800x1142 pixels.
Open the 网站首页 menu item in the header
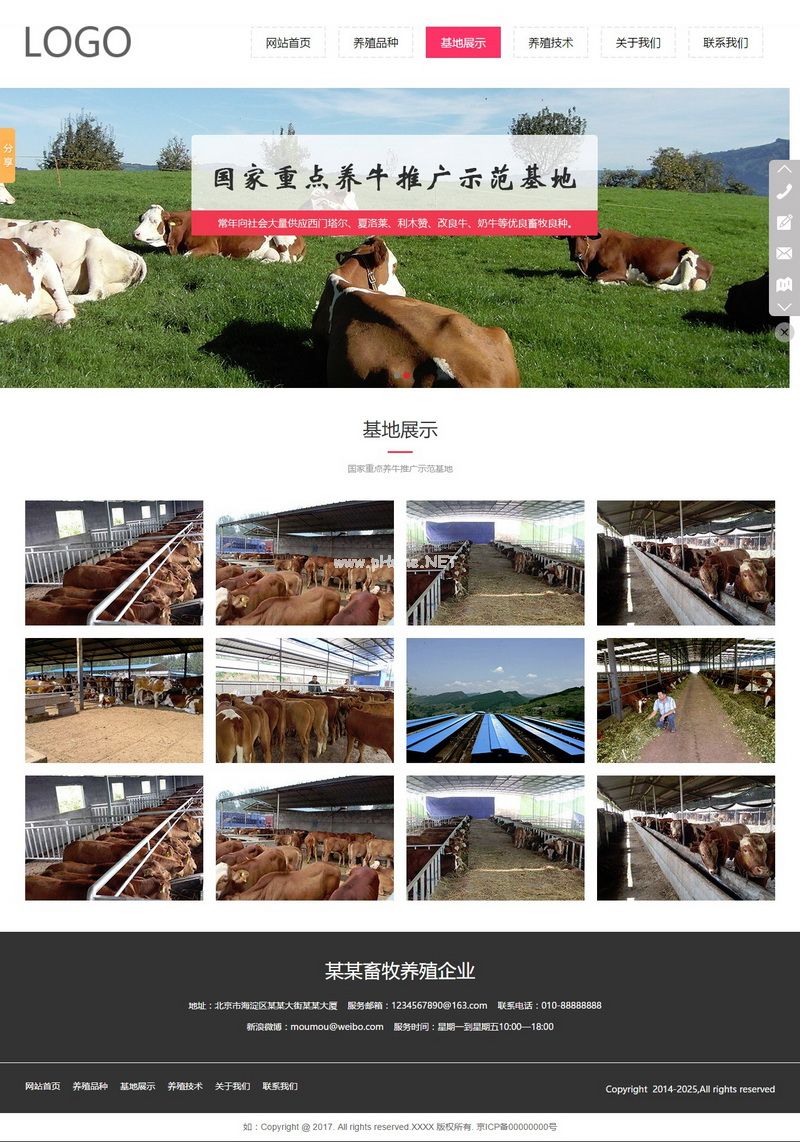click(288, 43)
